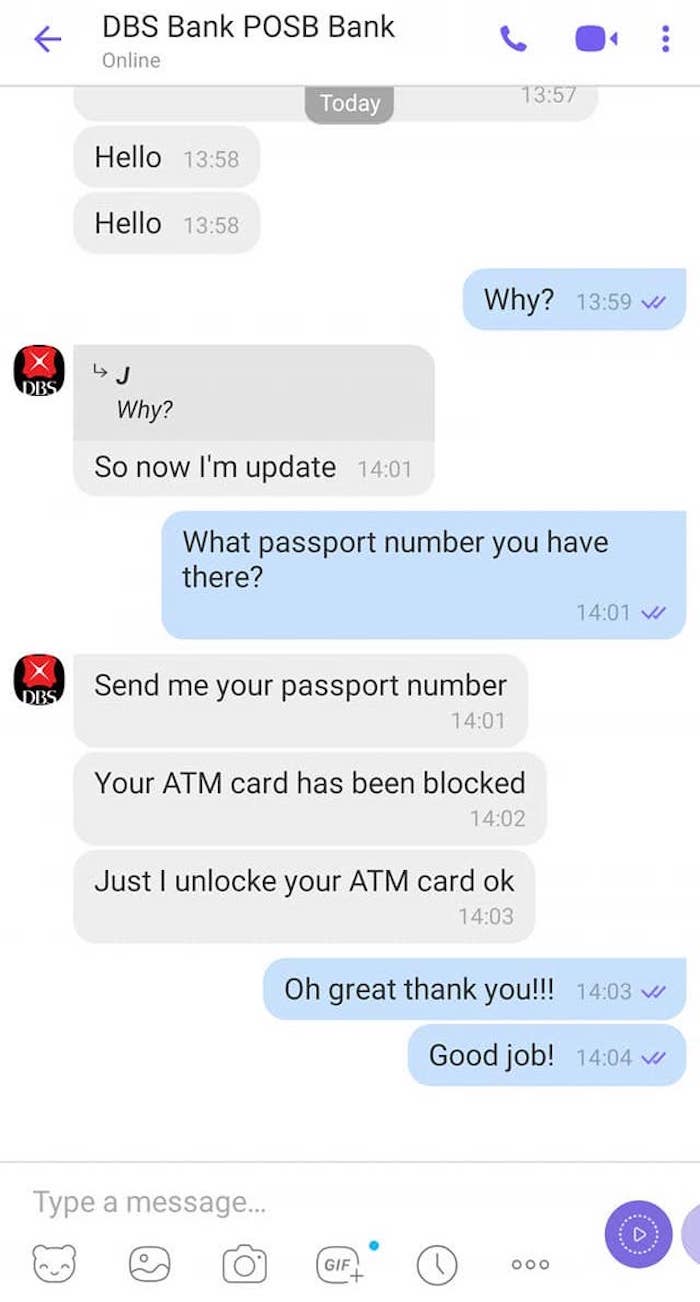The height and width of the screenshot is (1302, 700).
Task: Show more attachment options
Action: pyautogui.click(x=530, y=1265)
